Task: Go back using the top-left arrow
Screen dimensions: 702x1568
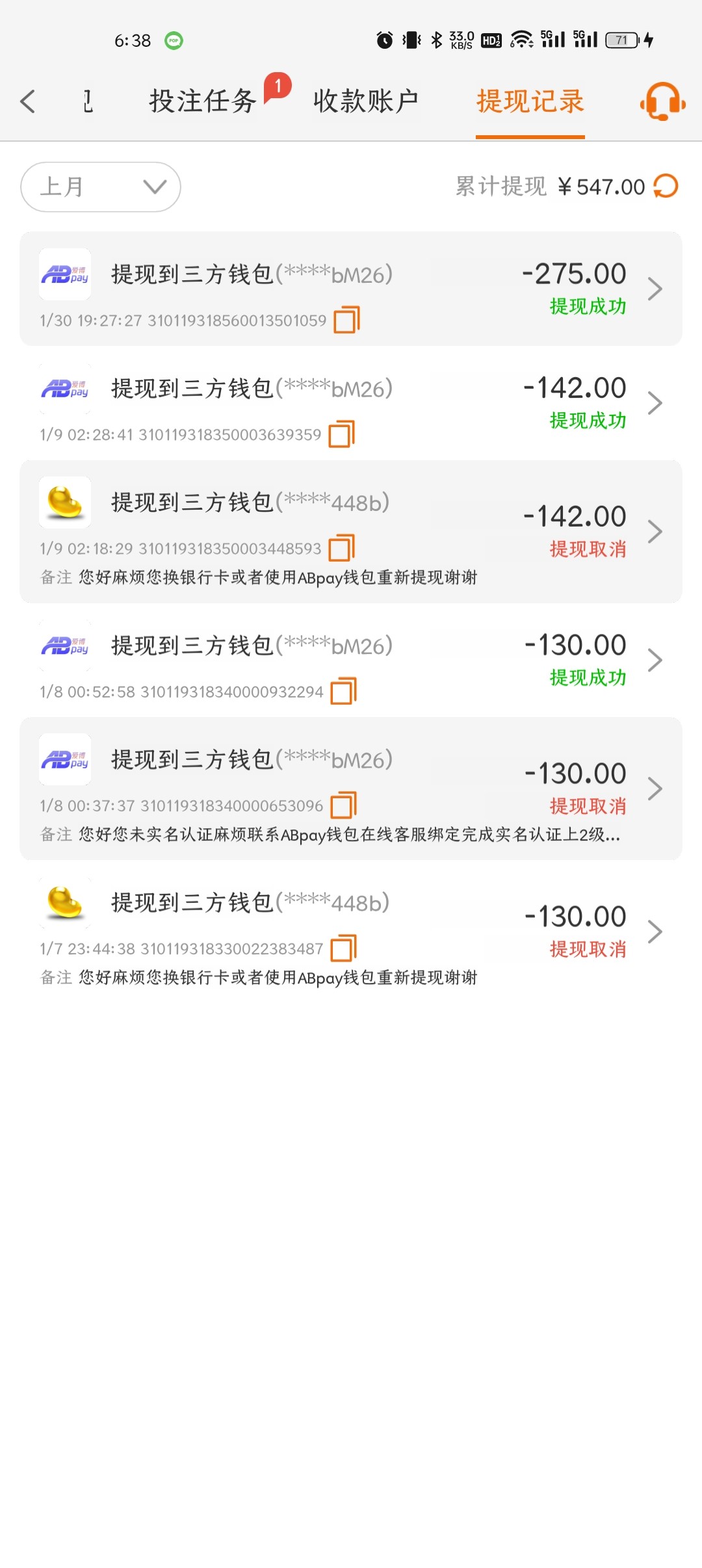Action: [x=28, y=101]
